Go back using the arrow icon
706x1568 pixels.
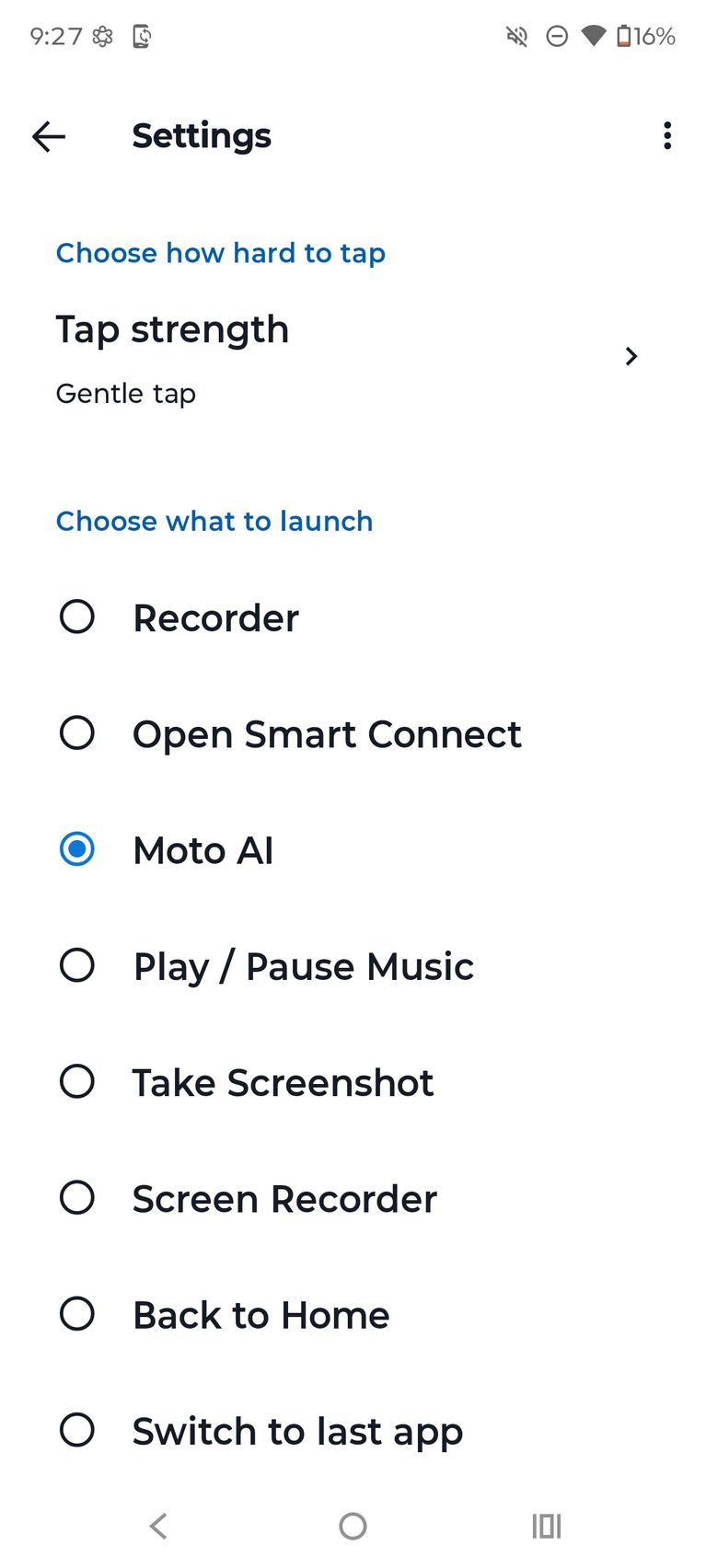coord(49,136)
